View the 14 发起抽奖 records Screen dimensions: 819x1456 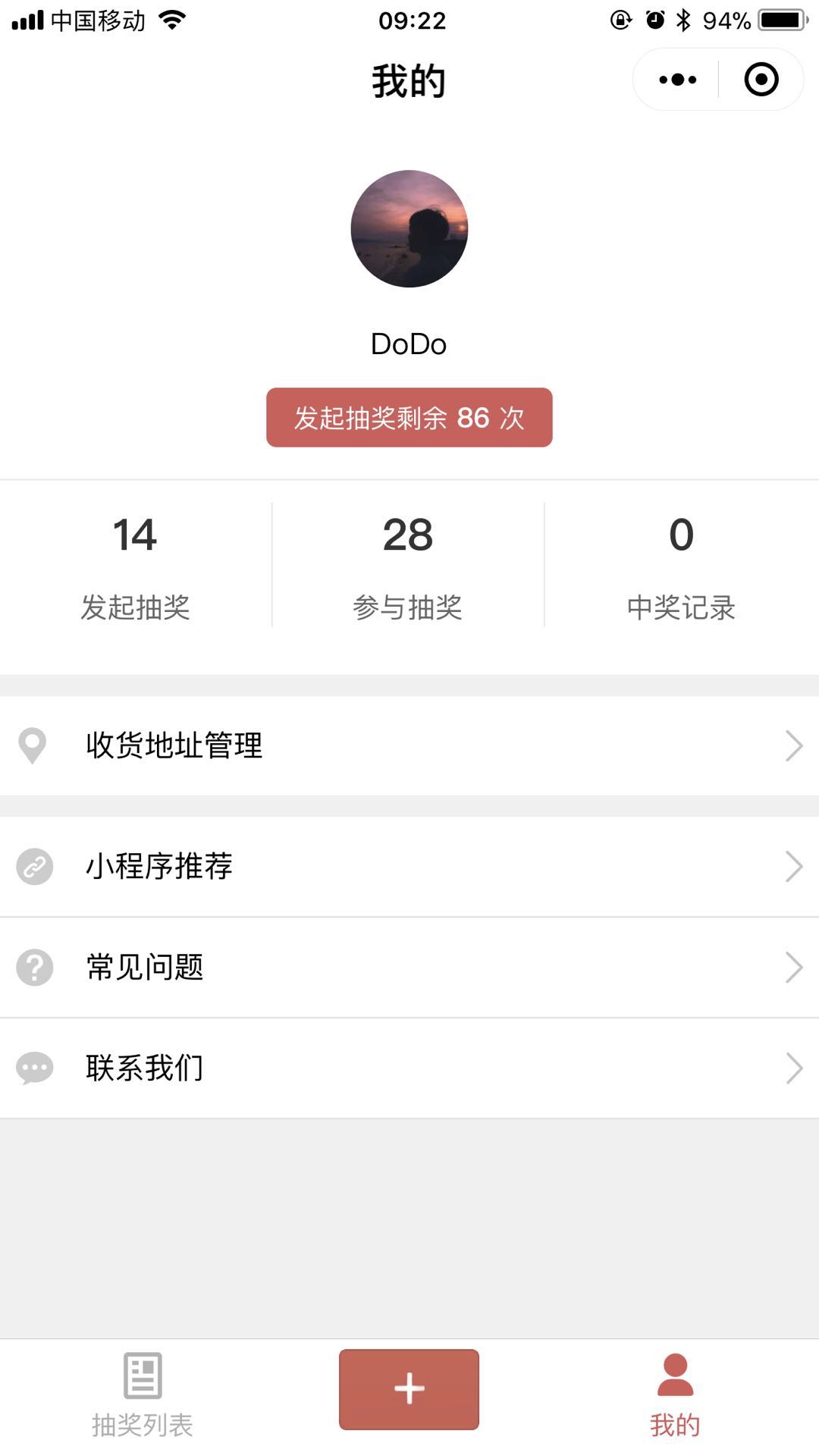(136, 566)
